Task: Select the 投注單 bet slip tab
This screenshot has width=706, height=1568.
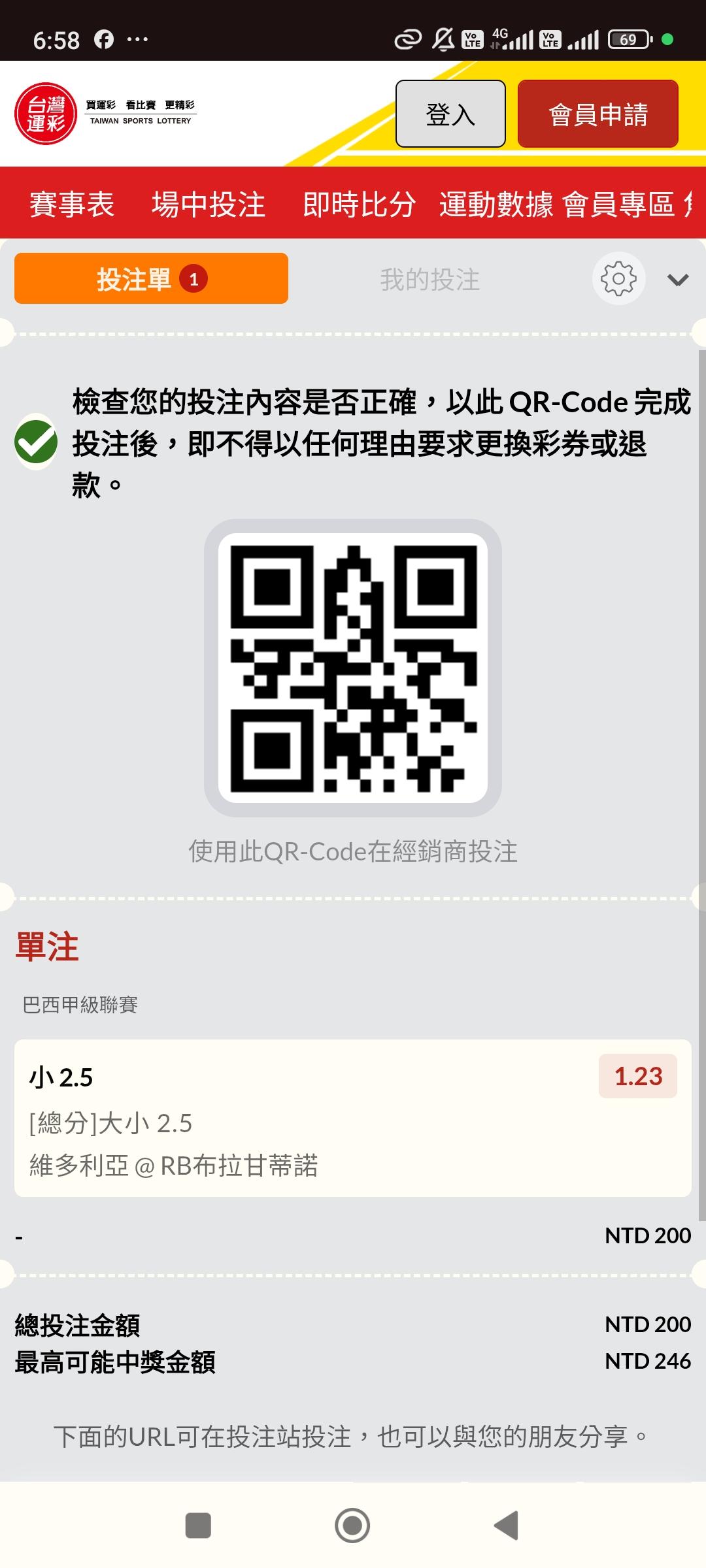Action: 151,278
